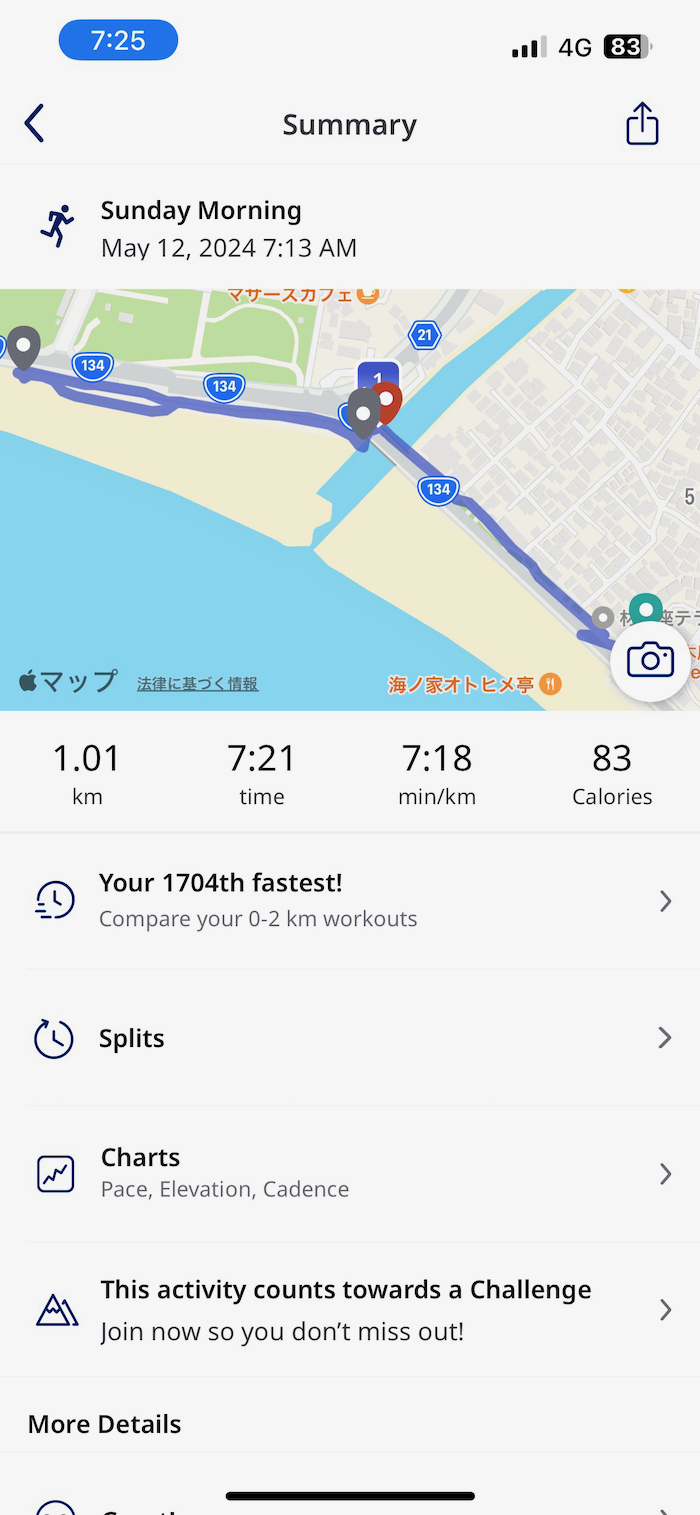Image resolution: width=700 pixels, height=1515 pixels.
Task: Join the Challenge for this activity
Action: click(x=350, y=1310)
